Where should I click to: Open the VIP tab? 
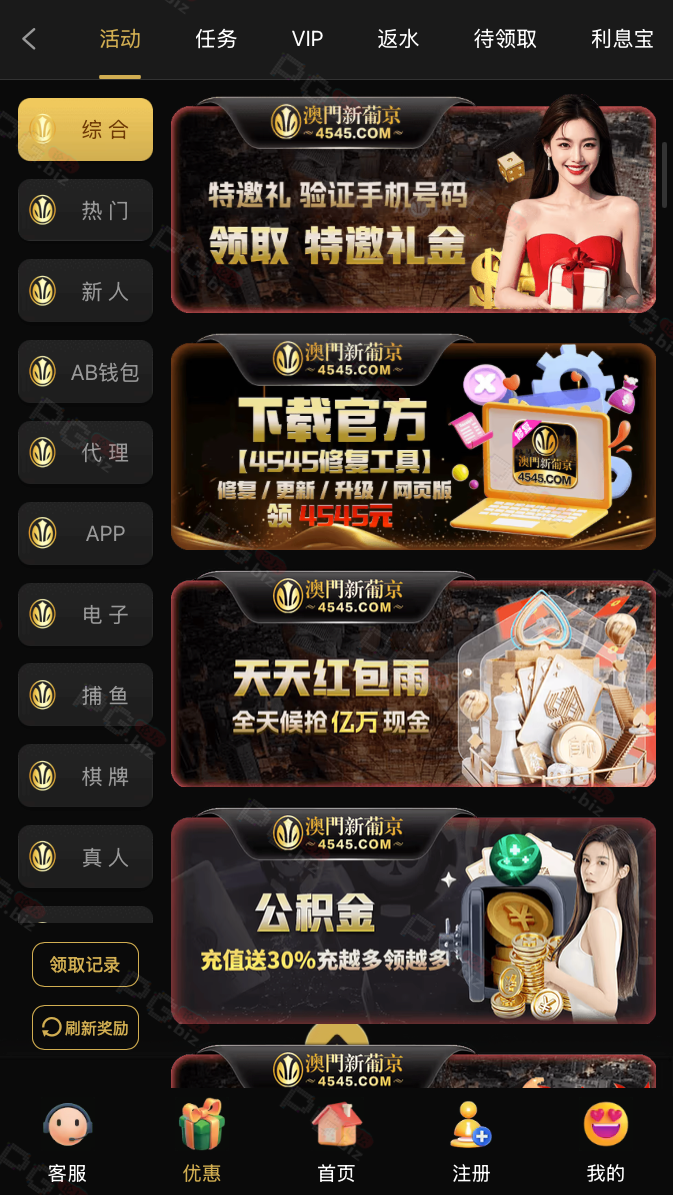307,39
